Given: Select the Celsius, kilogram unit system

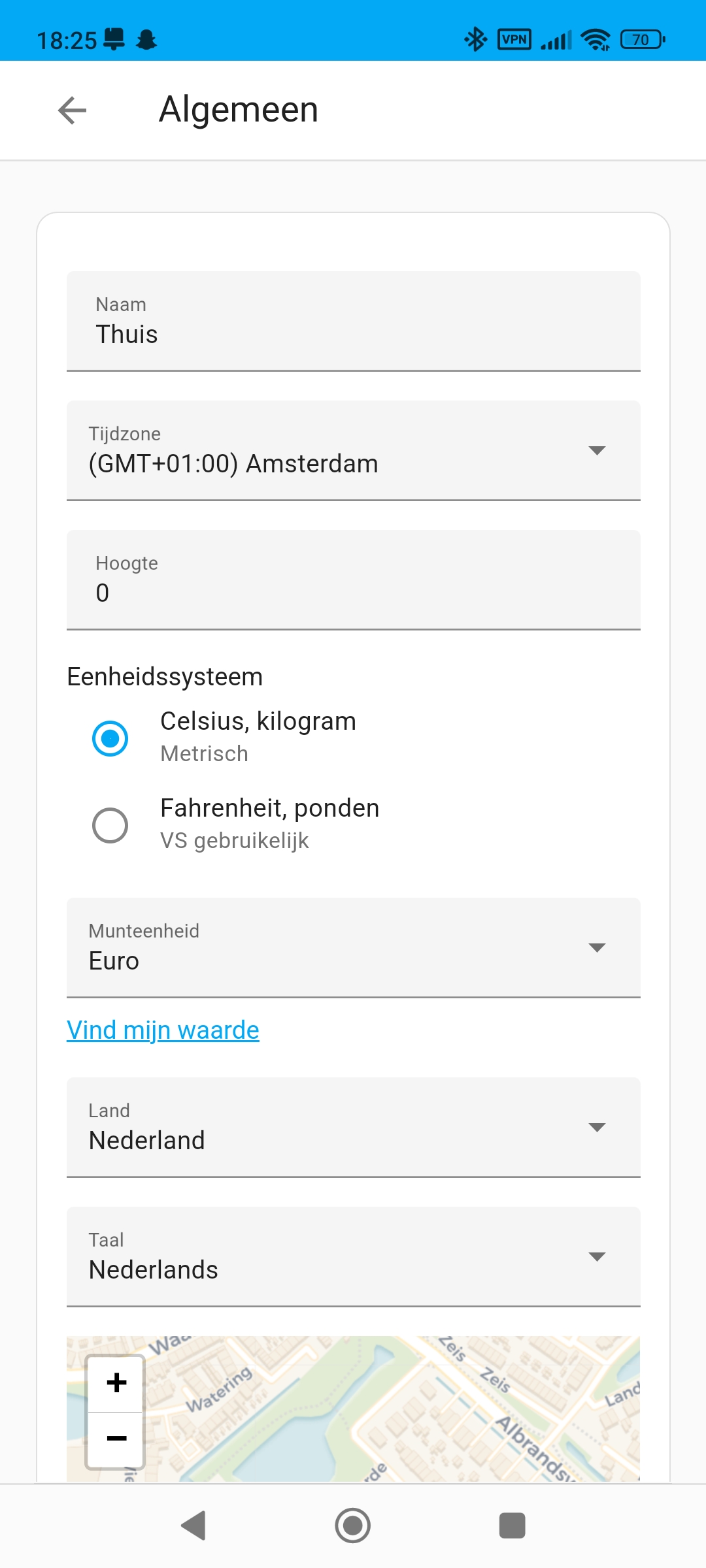Looking at the screenshot, I should click(x=110, y=738).
